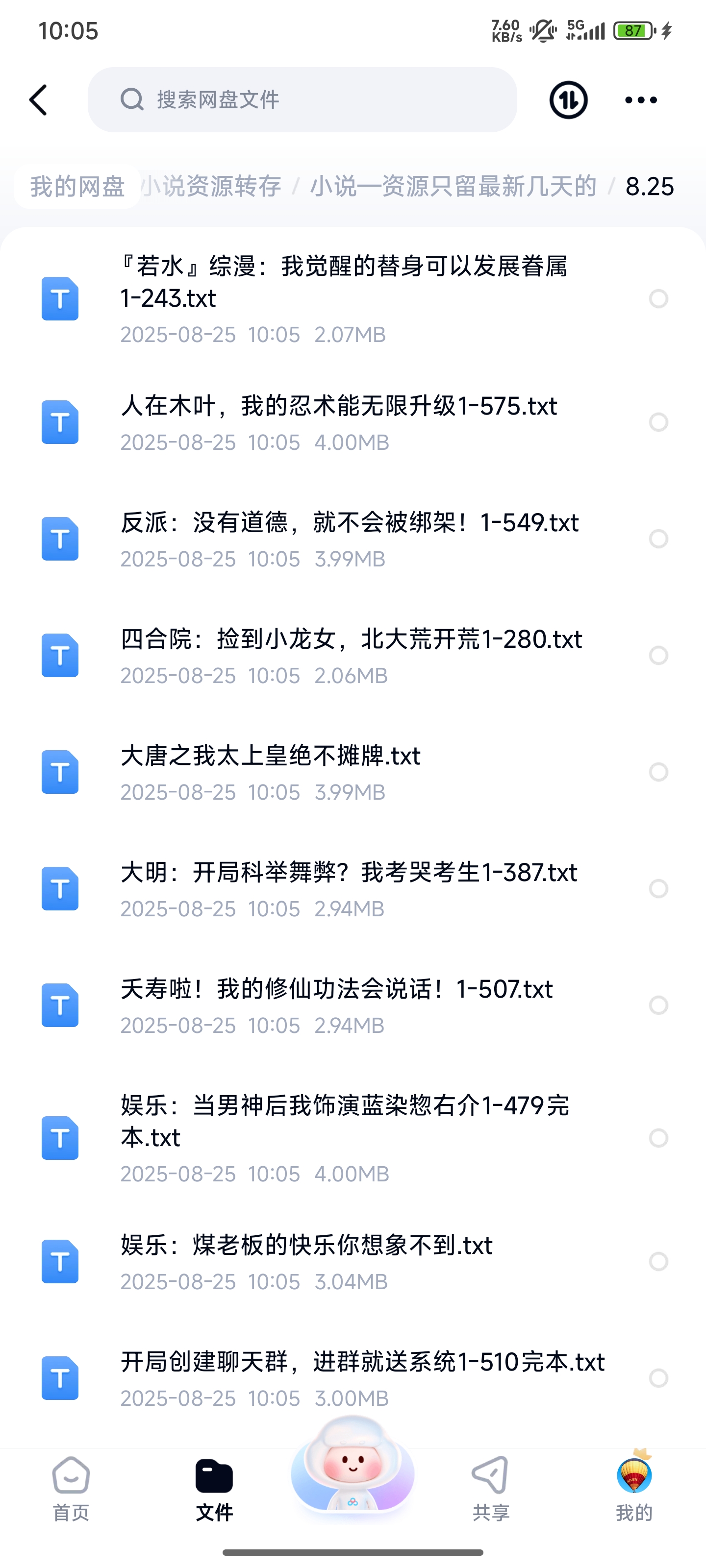The image size is (706, 1568).
Task: Open the transfer list icon
Action: point(568,100)
